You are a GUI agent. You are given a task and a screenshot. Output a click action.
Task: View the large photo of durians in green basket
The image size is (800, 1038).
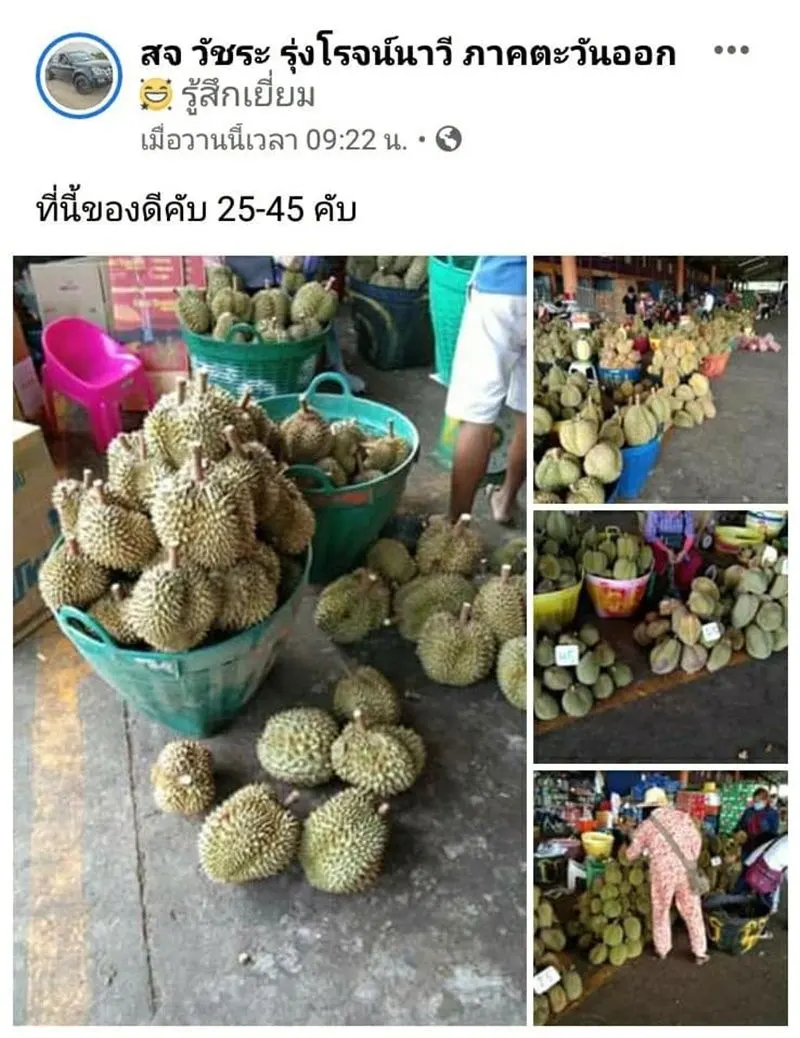pyautogui.click(x=269, y=640)
